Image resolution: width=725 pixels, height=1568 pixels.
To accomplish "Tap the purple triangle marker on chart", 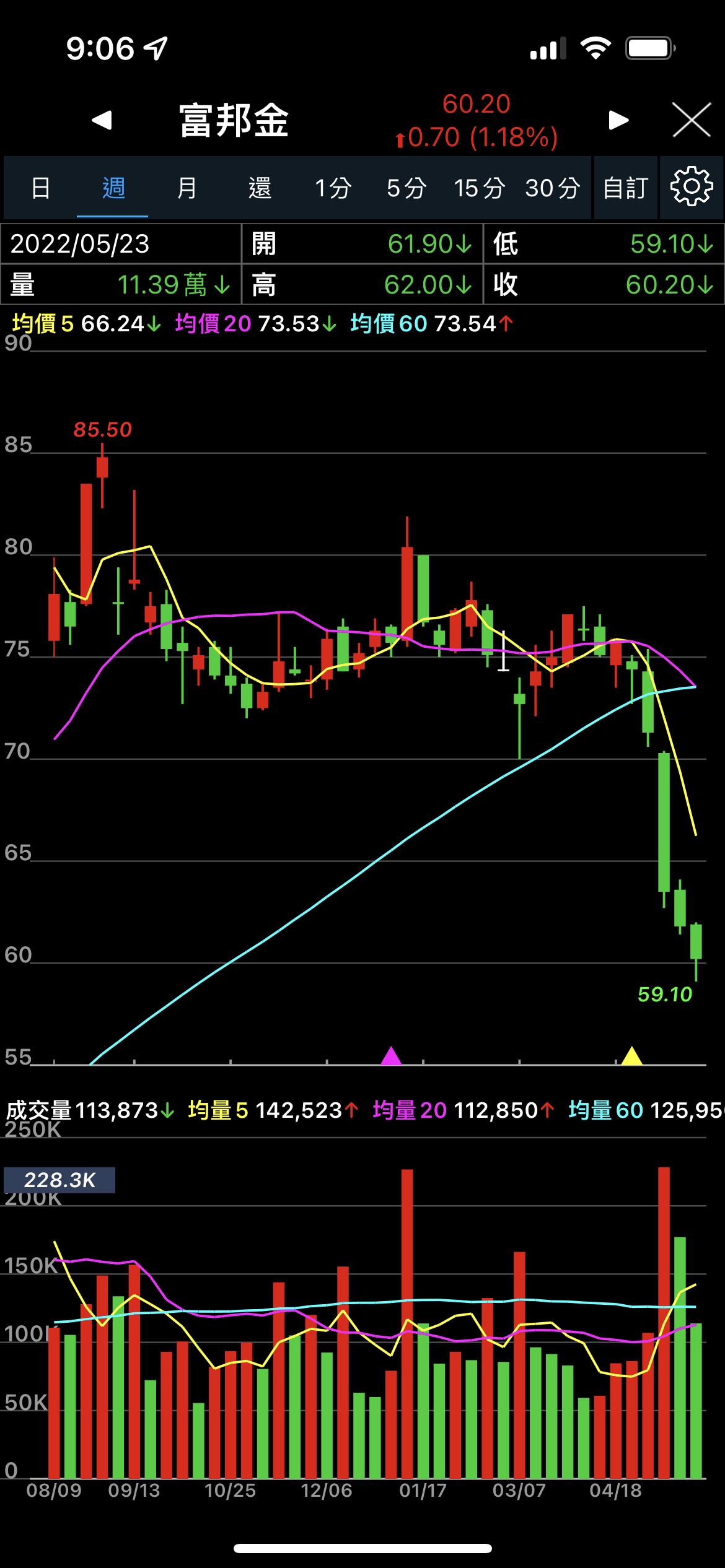I will (x=391, y=1056).
